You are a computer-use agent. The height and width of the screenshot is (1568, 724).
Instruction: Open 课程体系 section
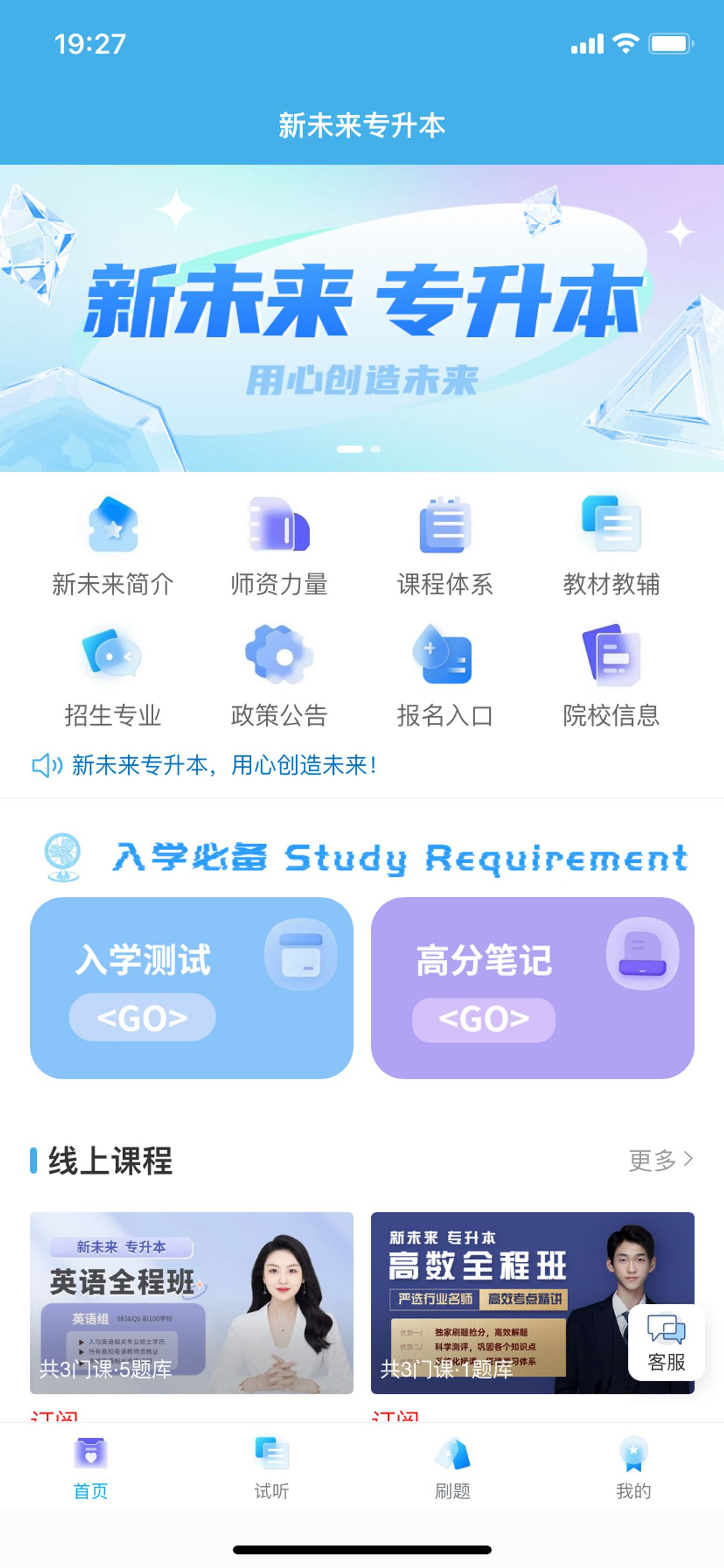pos(445,545)
